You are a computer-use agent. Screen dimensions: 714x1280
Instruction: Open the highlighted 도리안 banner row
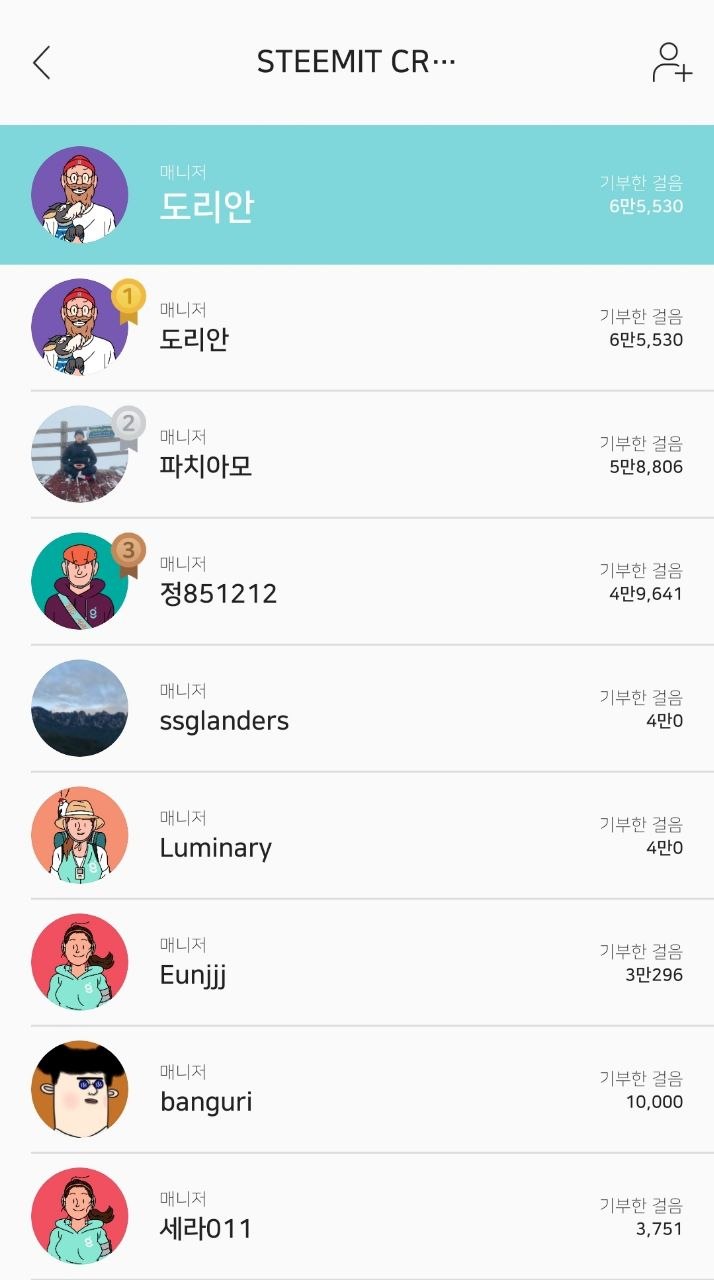click(357, 195)
